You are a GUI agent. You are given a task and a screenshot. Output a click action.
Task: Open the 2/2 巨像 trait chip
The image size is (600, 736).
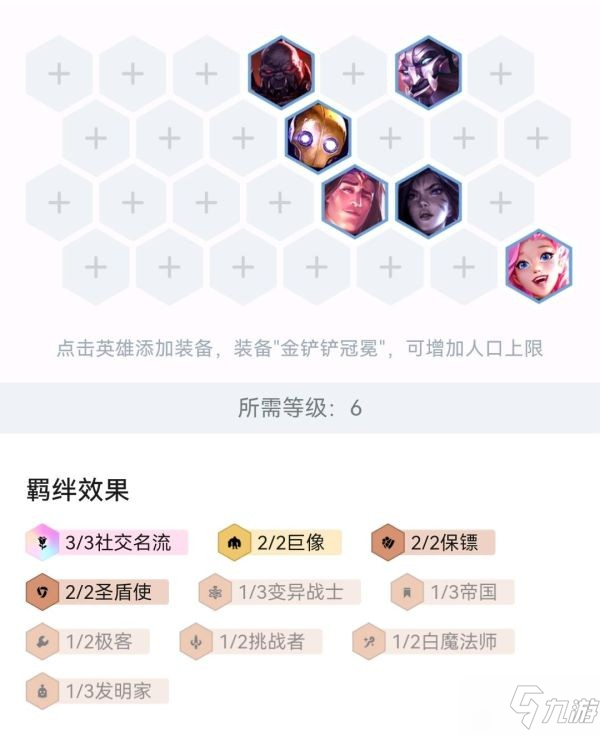[x=279, y=543]
